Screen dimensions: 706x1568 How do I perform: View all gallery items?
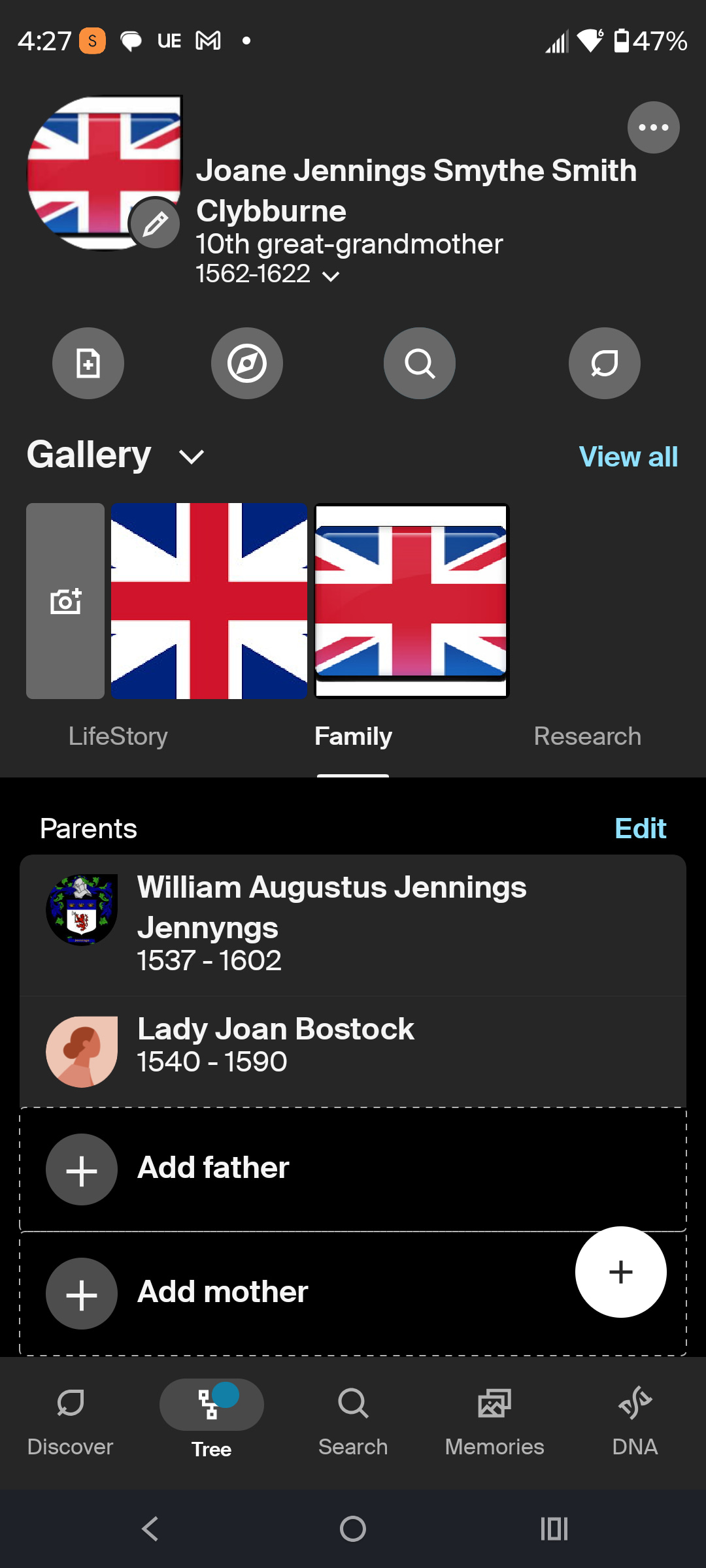click(628, 457)
